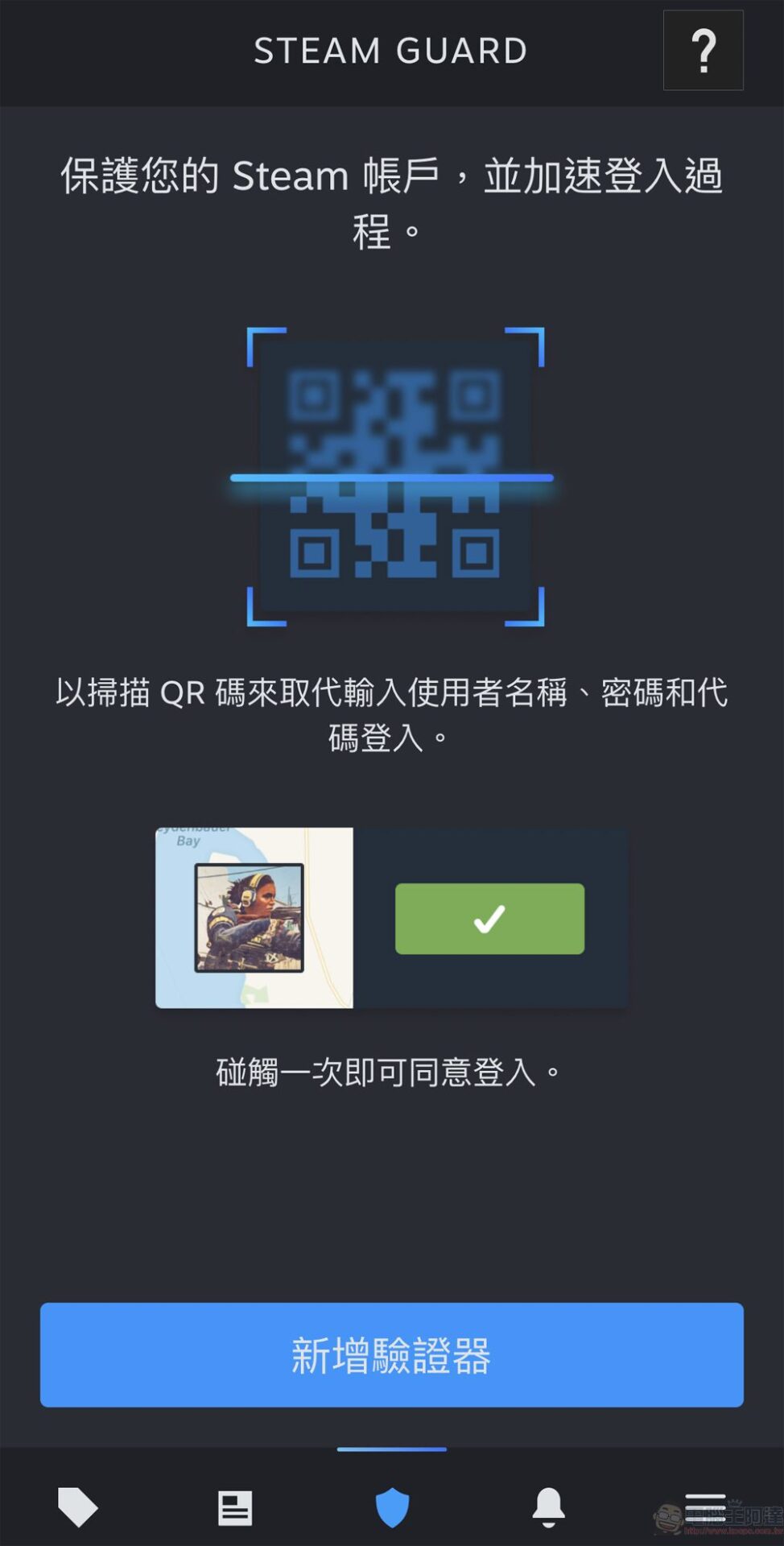Screen dimensions: 784x1546
Task: Select the Steam Guard shield tab
Action: click(392, 1507)
